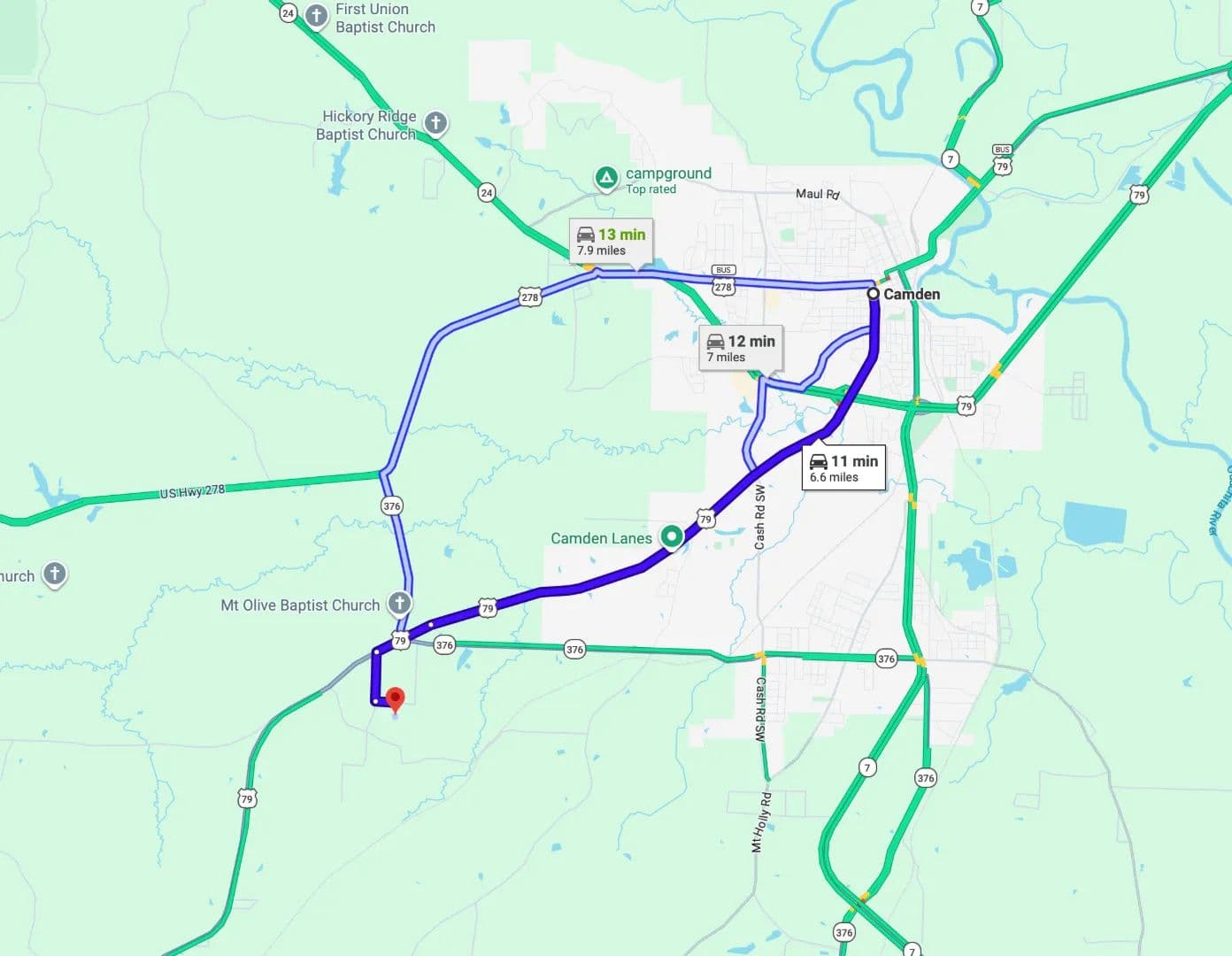Select the 12 min alternate route
The height and width of the screenshot is (956, 1232).
pyautogui.click(x=741, y=348)
